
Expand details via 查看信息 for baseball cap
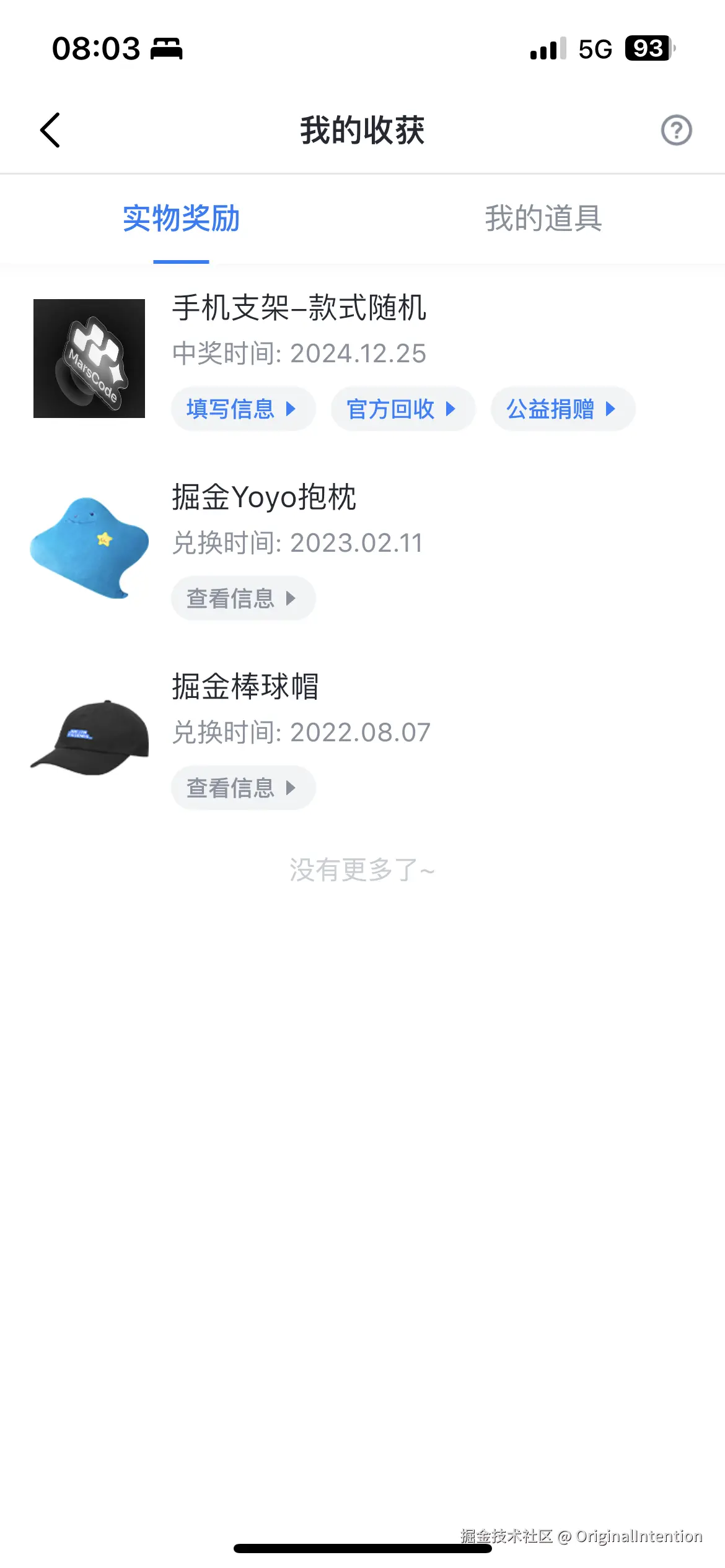click(x=243, y=788)
